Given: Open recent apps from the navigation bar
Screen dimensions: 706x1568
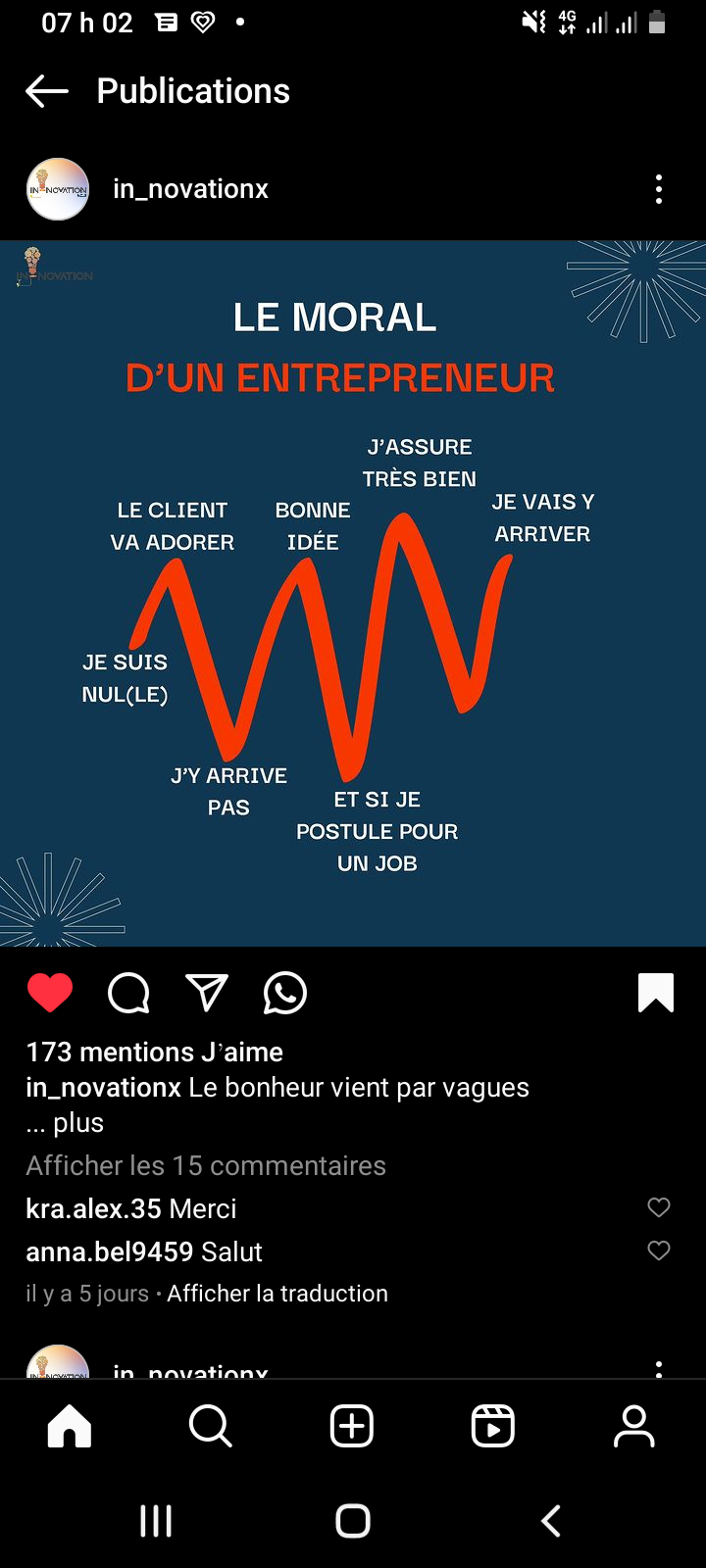Looking at the screenshot, I should [x=156, y=1521].
